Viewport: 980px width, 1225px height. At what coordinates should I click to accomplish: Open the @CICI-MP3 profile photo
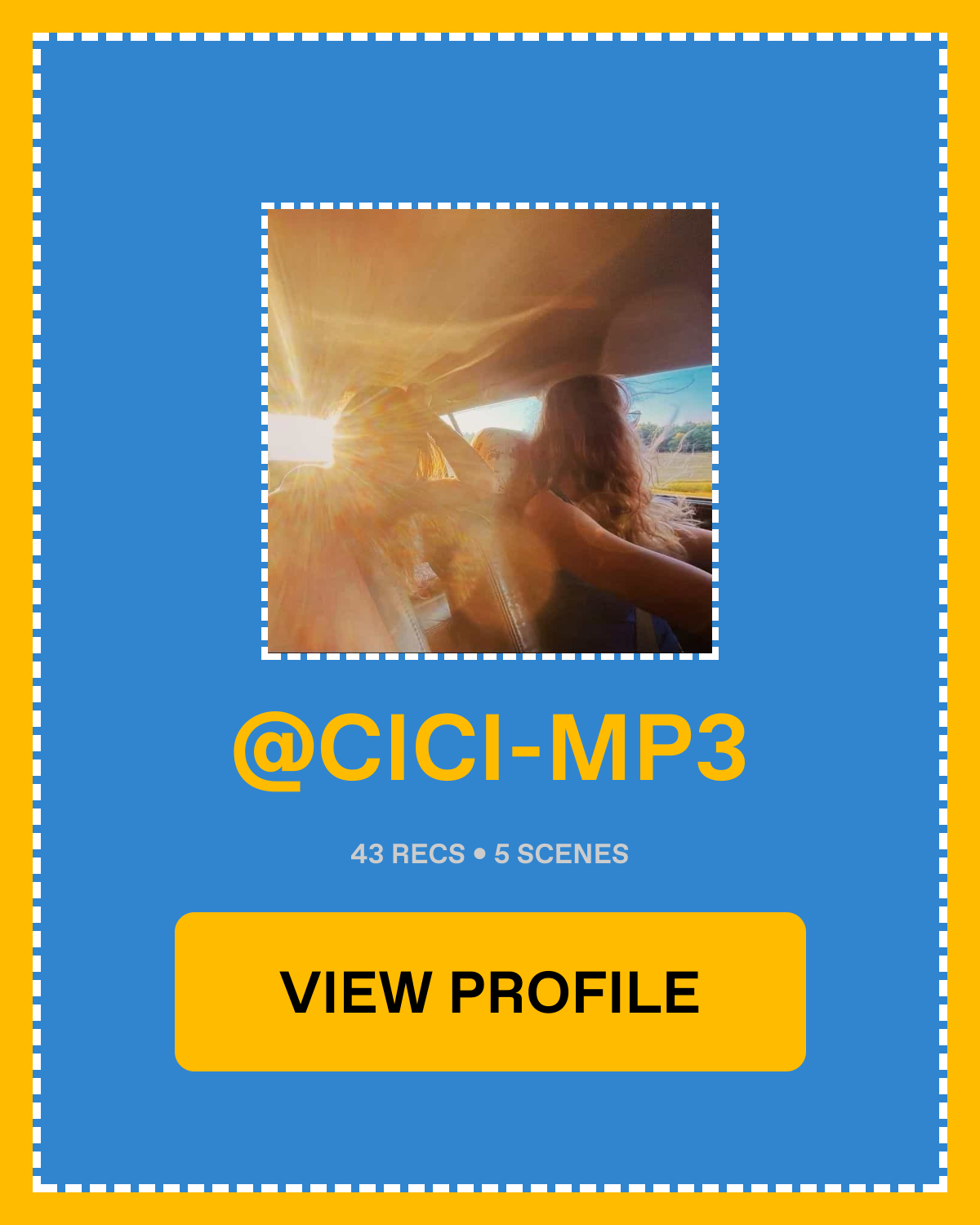click(x=490, y=431)
